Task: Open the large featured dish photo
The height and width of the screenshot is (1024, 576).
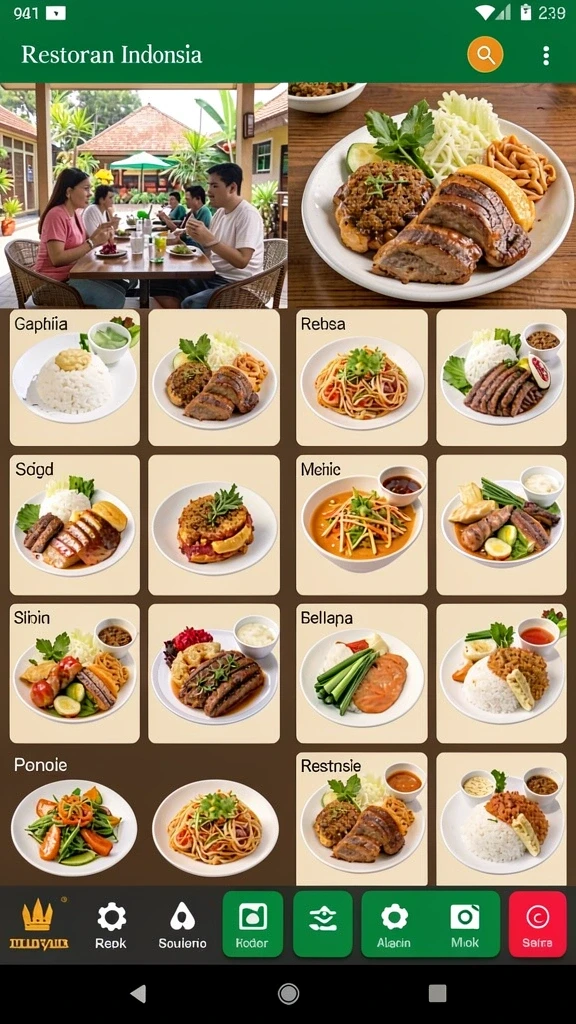Action: (432, 195)
